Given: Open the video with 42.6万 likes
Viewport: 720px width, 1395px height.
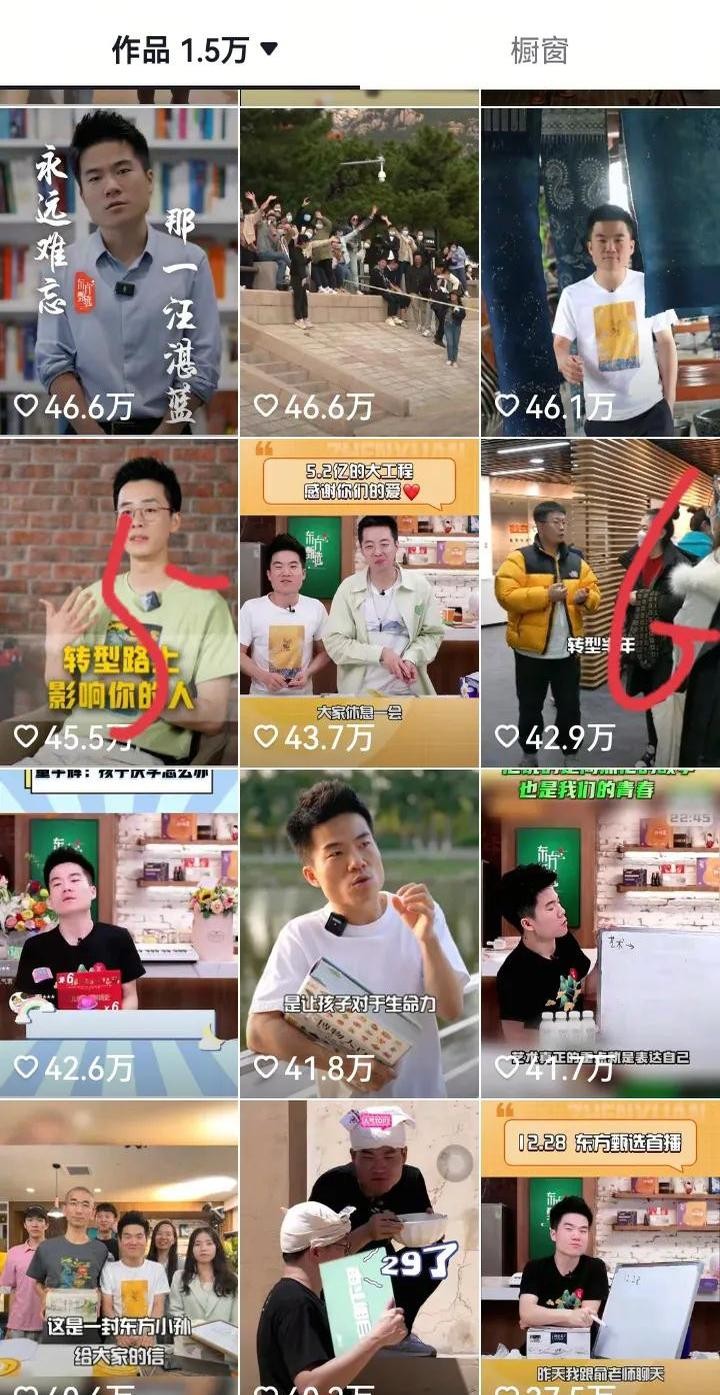Looking at the screenshot, I should coord(119,934).
